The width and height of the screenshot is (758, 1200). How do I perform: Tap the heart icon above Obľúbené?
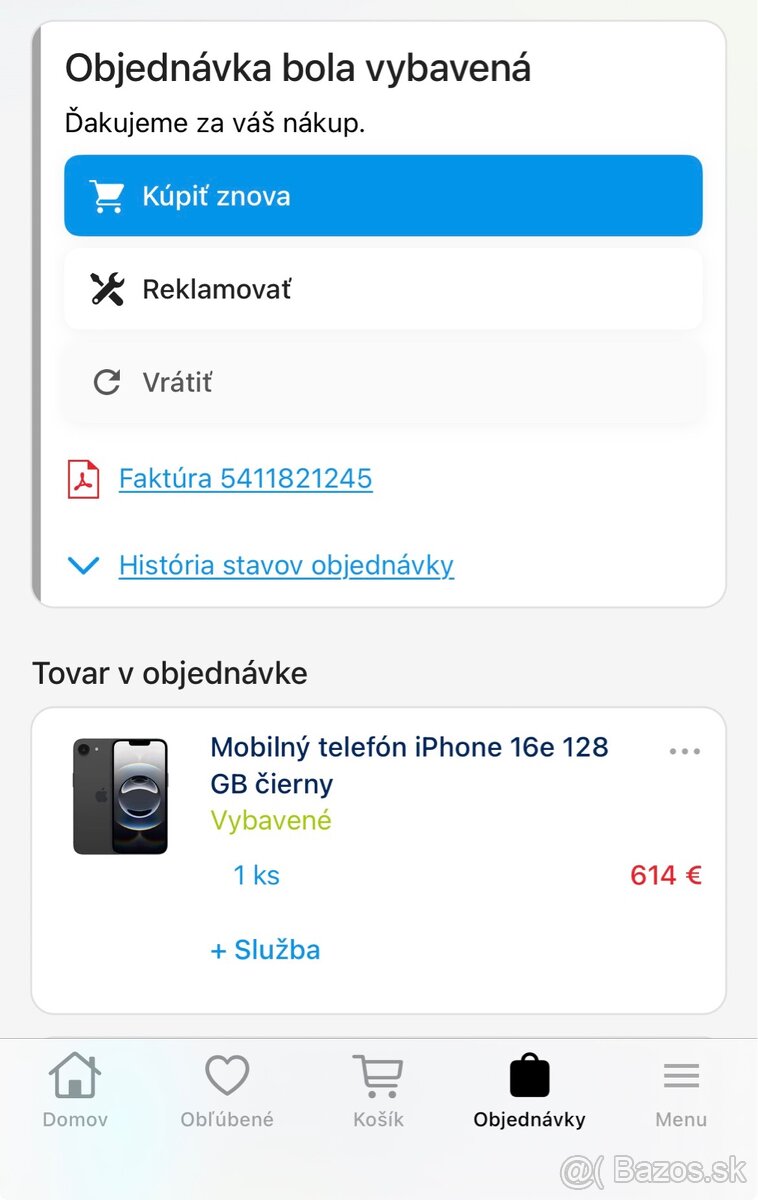pyautogui.click(x=226, y=1074)
